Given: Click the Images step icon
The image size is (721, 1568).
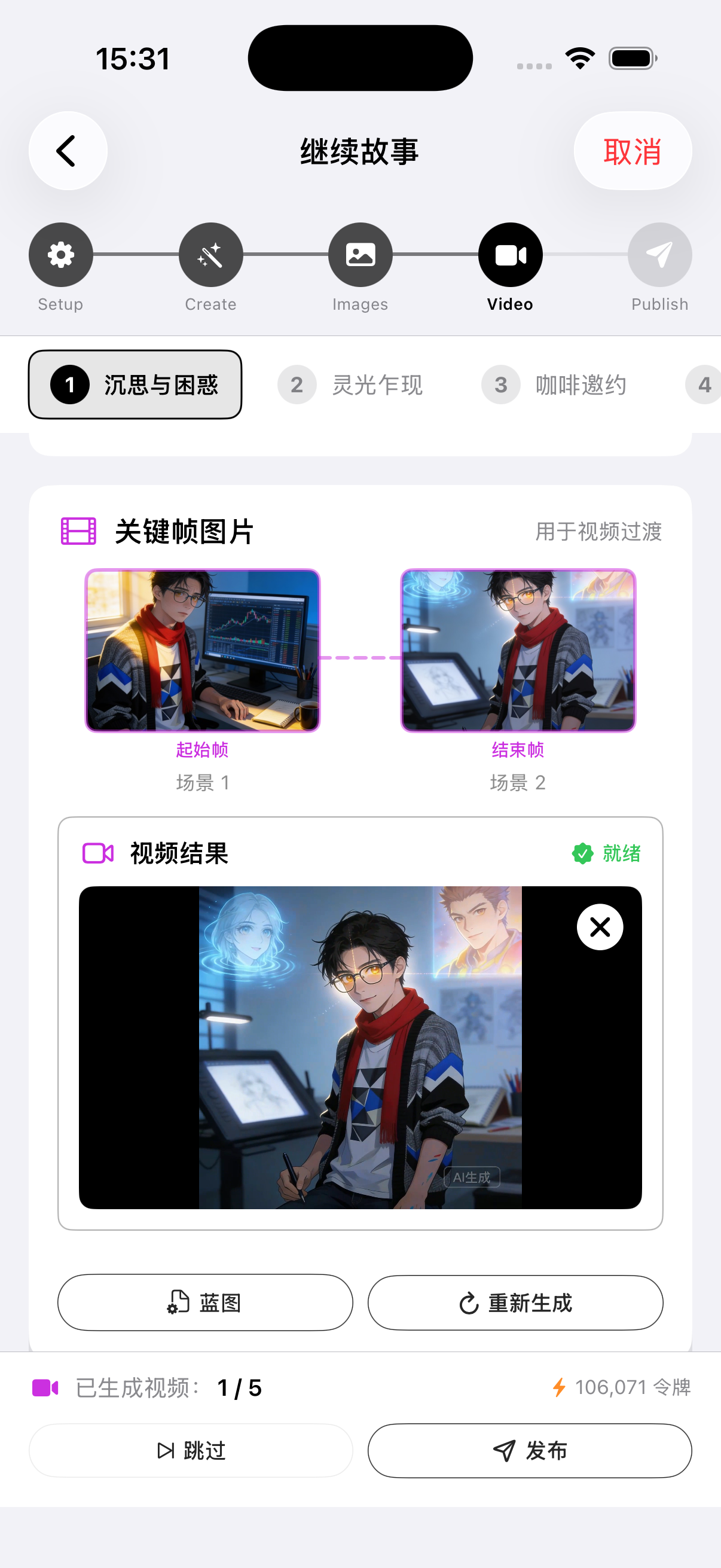Looking at the screenshot, I should [x=360, y=254].
